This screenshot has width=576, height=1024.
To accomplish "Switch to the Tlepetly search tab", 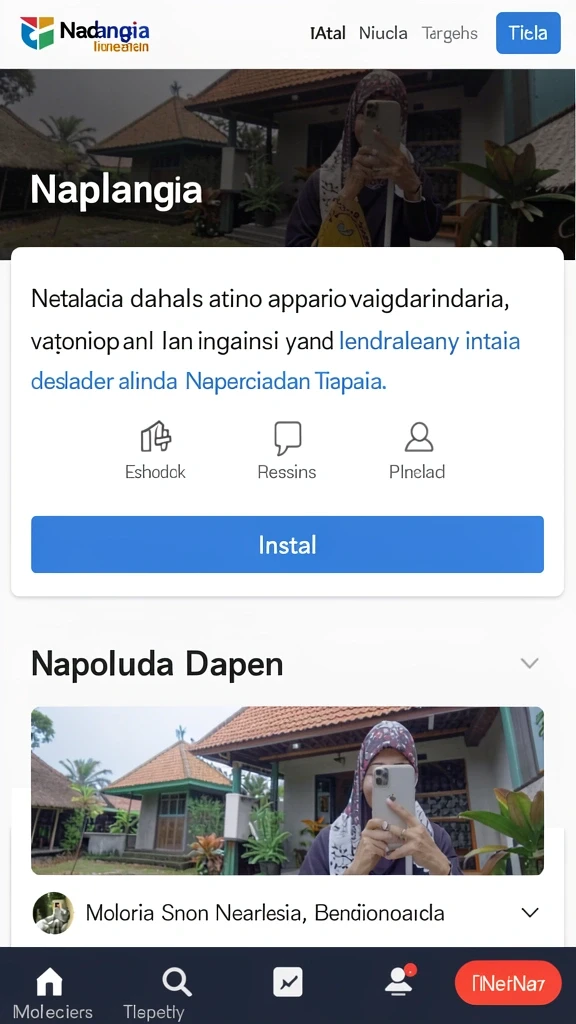I will tap(154, 993).
